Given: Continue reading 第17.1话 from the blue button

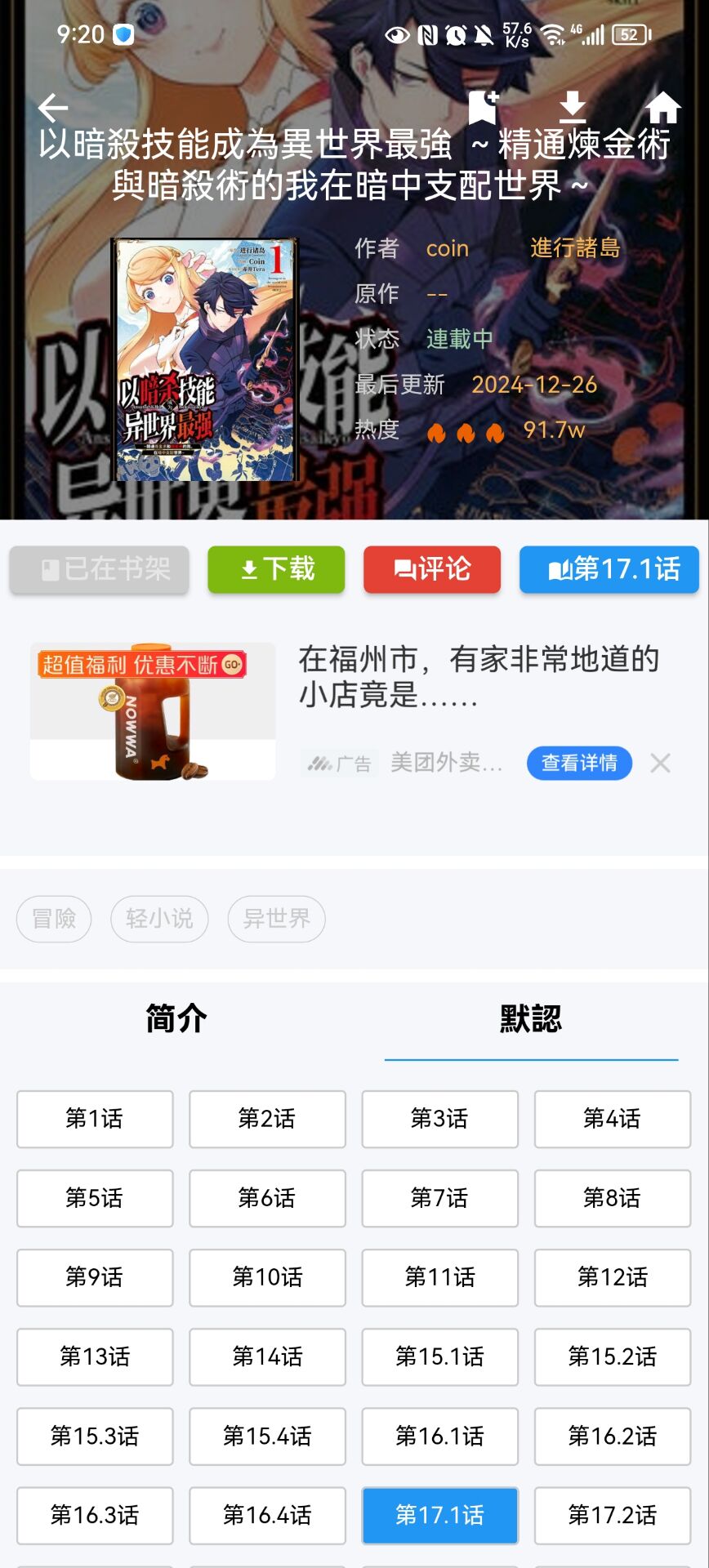Looking at the screenshot, I should click(609, 569).
